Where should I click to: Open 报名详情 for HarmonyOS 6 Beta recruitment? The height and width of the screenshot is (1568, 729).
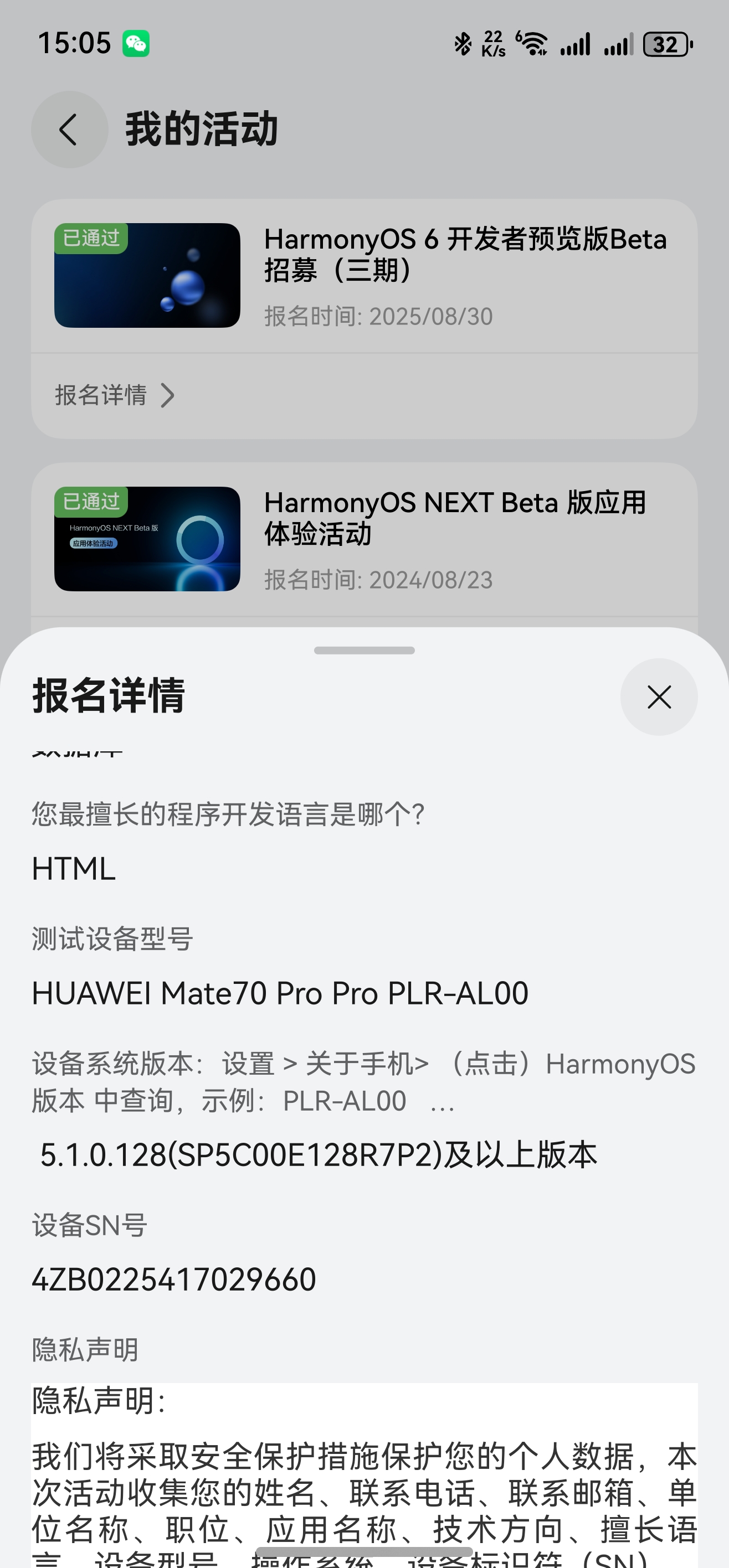pyautogui.click(x=115, y=395)
